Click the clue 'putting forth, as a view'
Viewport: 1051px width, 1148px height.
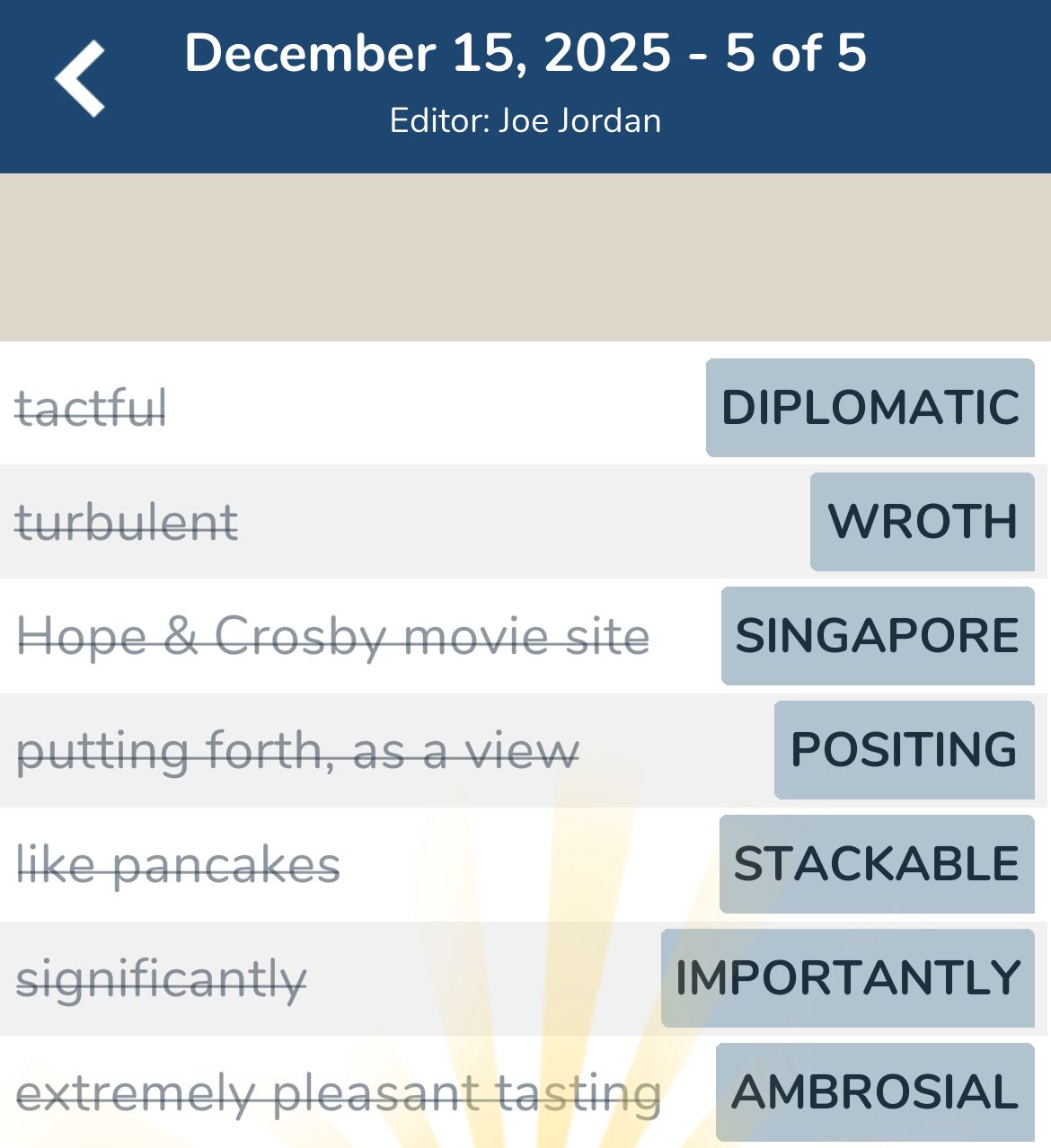click(299, 749)
